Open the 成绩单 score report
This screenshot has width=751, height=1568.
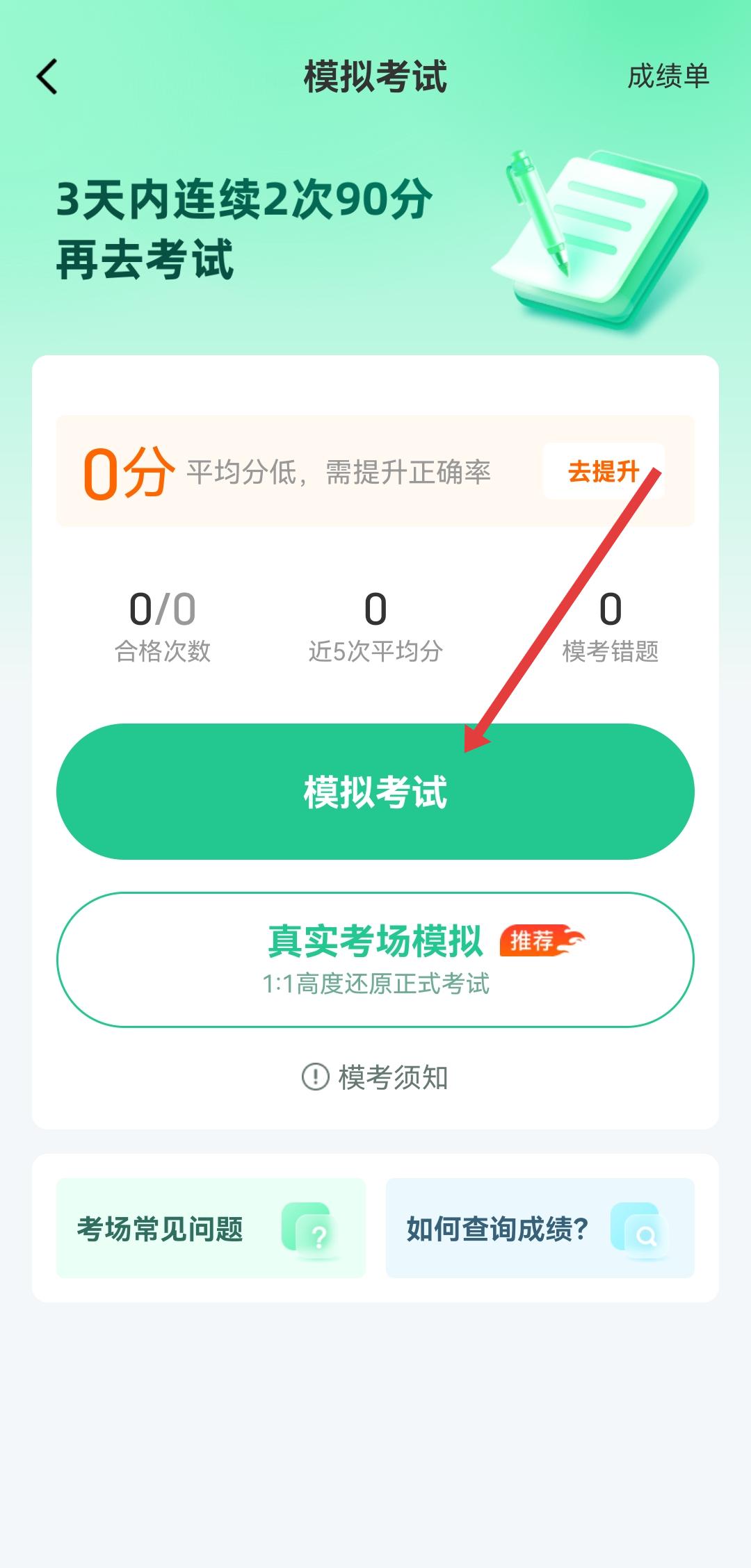[x=668, y=76]
